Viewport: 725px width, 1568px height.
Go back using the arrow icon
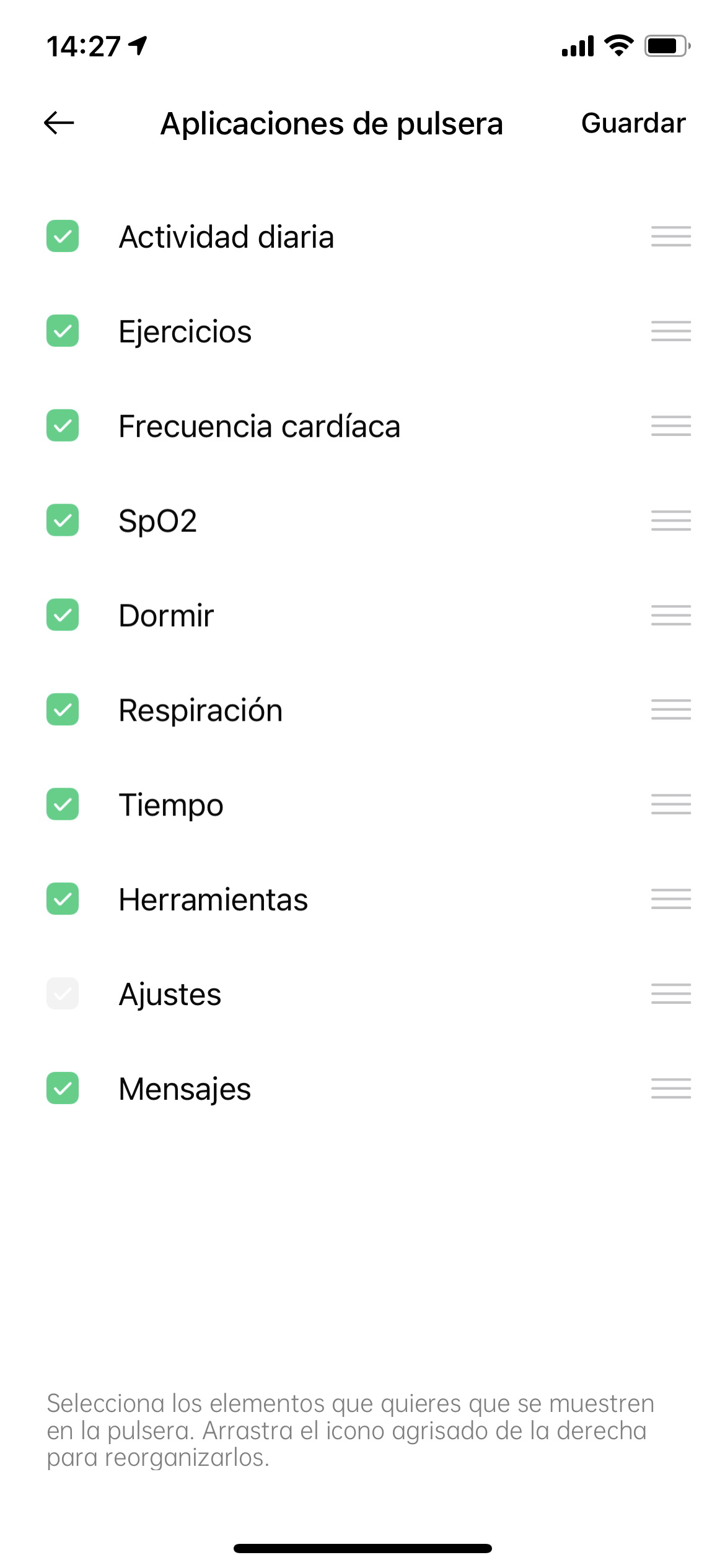click(x=59, y=123)
